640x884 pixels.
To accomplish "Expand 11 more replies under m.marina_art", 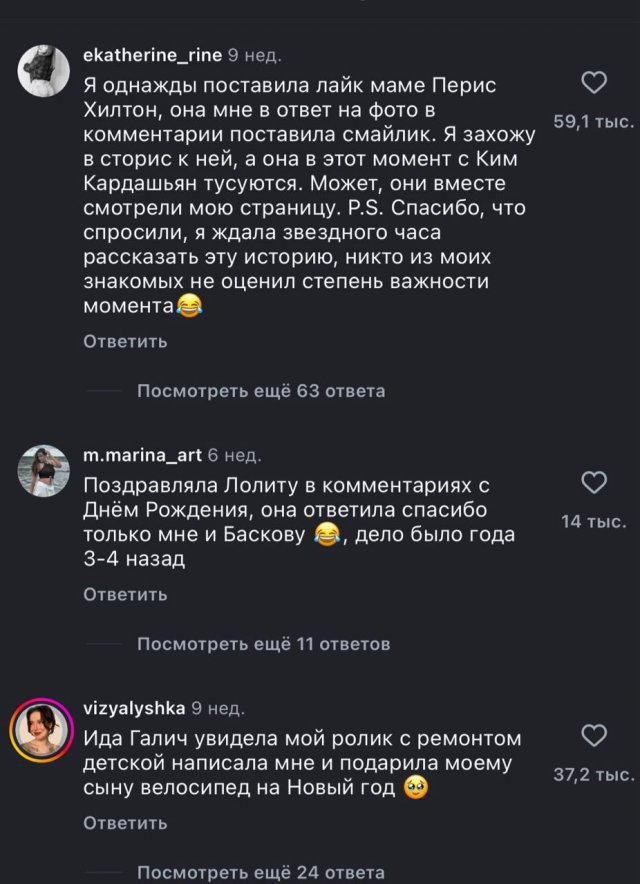I will click(x=263, y=644).
